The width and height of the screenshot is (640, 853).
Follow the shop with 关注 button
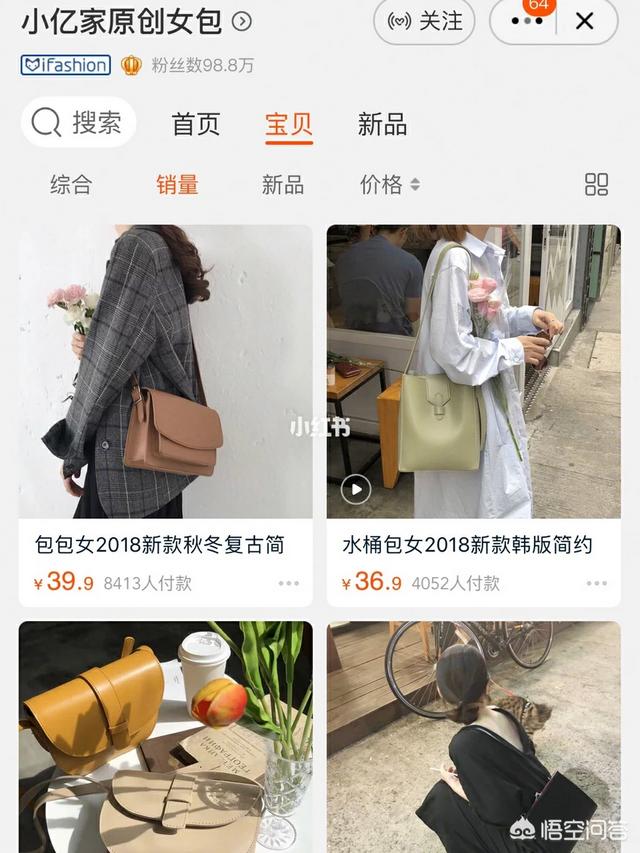click(x=425, y=21)
